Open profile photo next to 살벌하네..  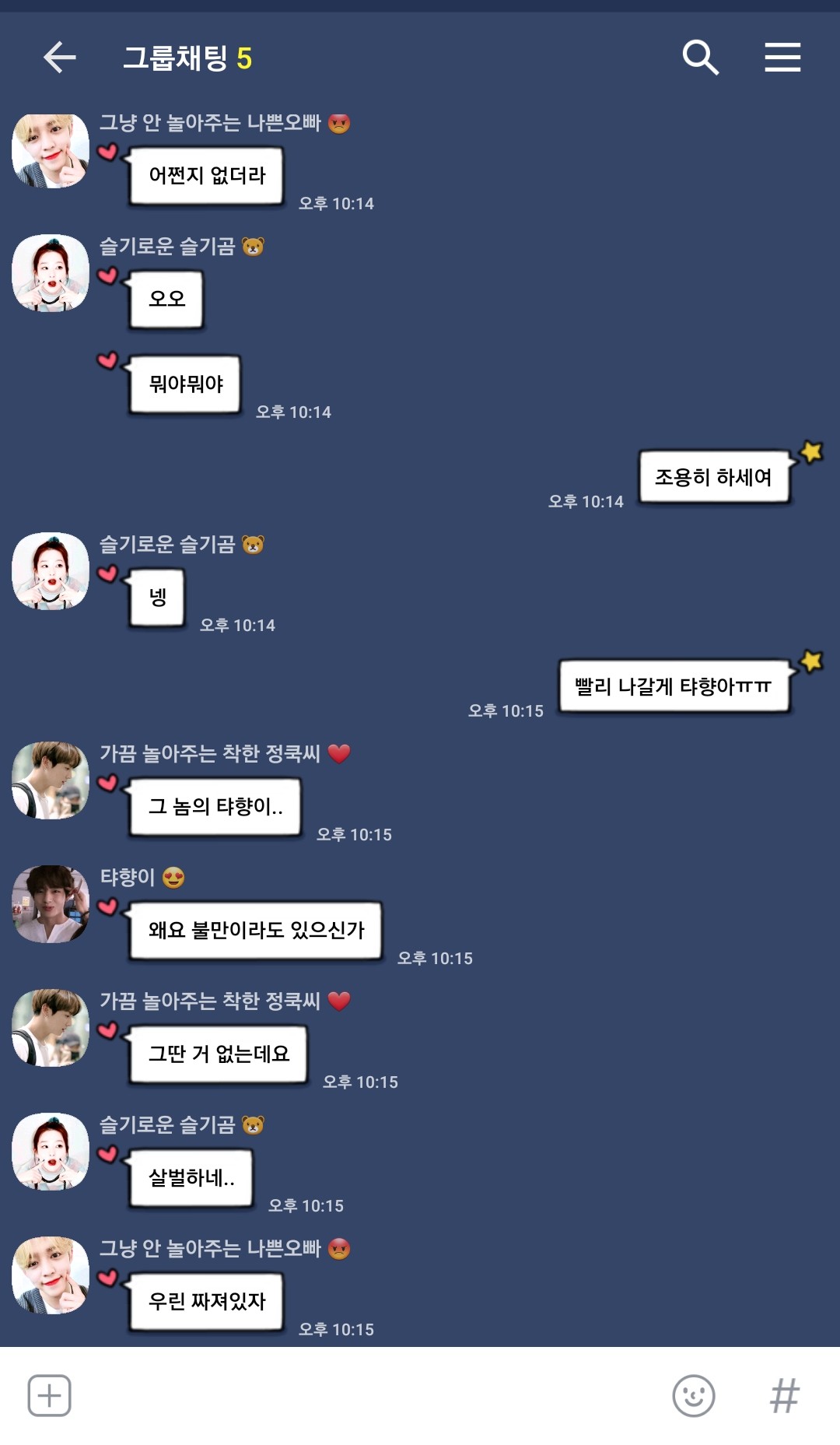[x=51, y=1152]
